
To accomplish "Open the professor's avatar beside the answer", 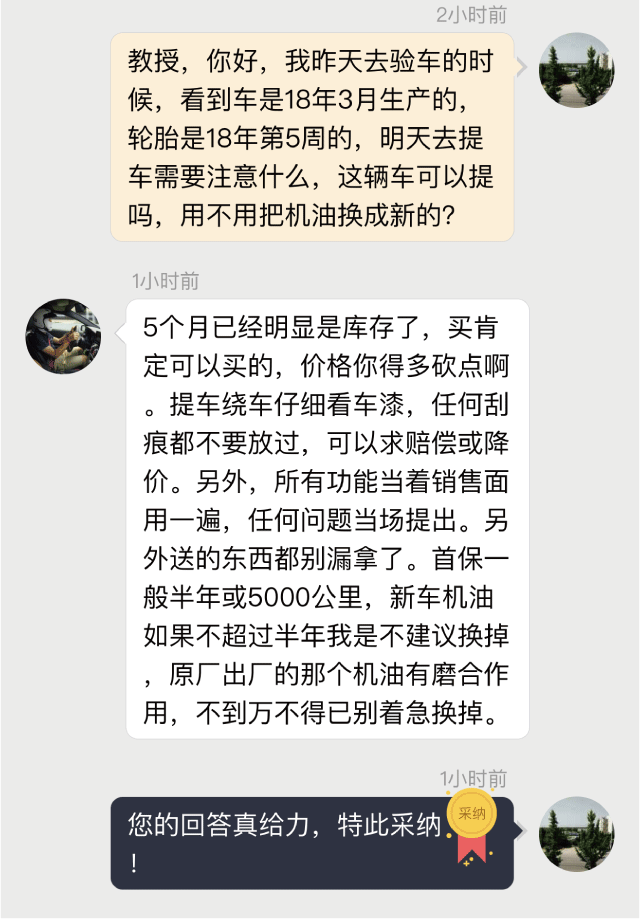I will [x=62, y=335].
